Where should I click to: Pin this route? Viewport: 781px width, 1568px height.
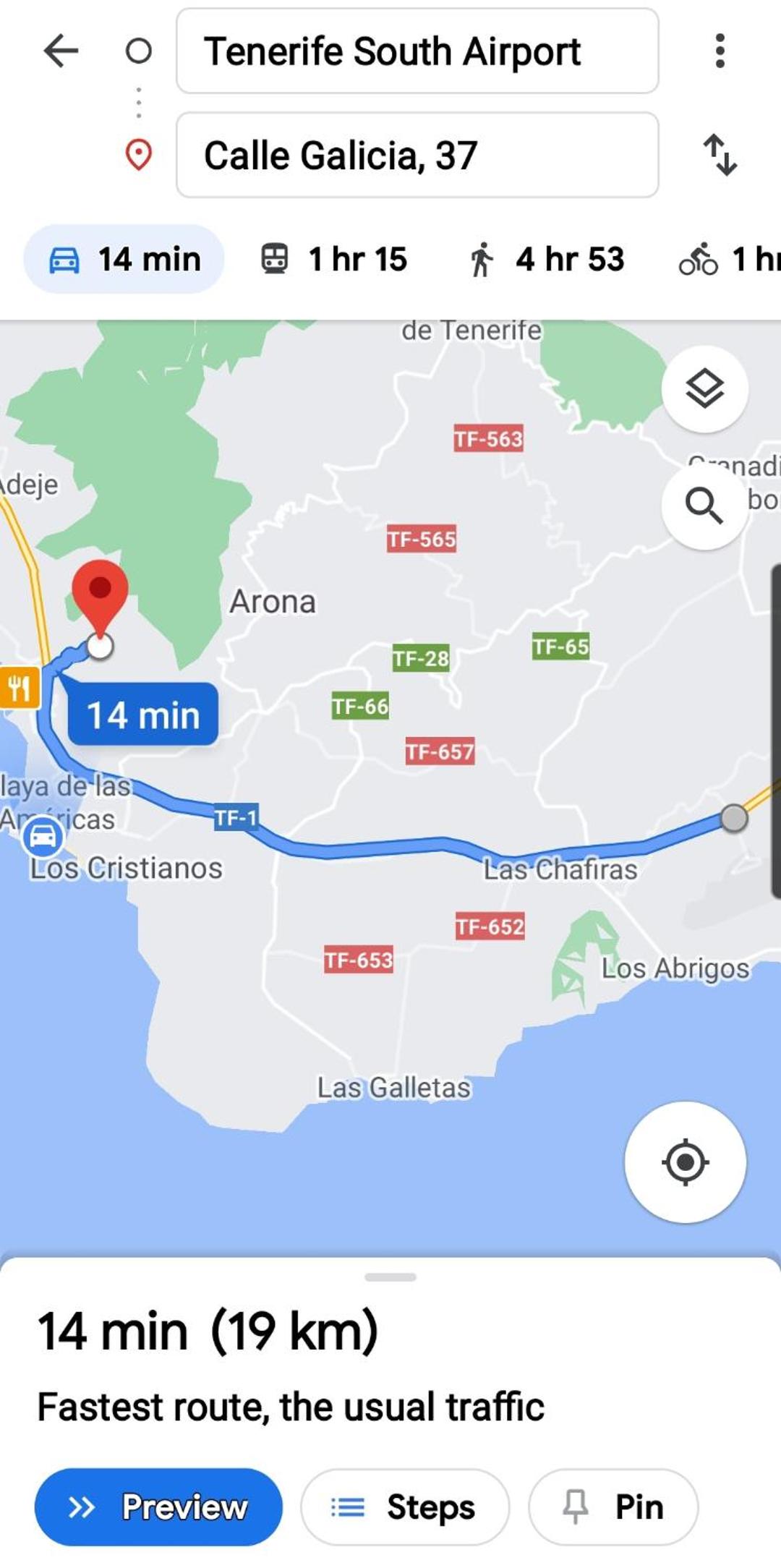tap(613, 1507)
